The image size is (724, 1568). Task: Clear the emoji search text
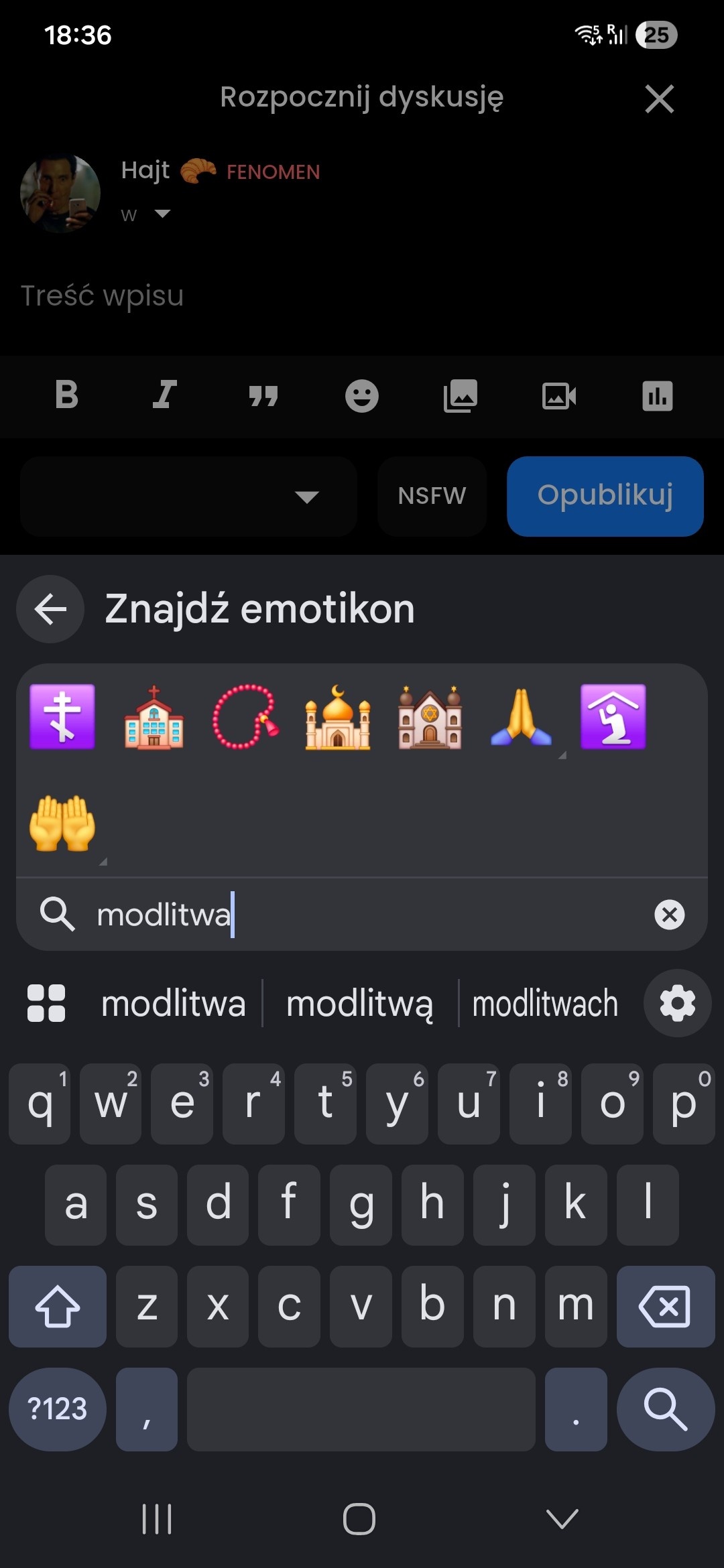669,915
